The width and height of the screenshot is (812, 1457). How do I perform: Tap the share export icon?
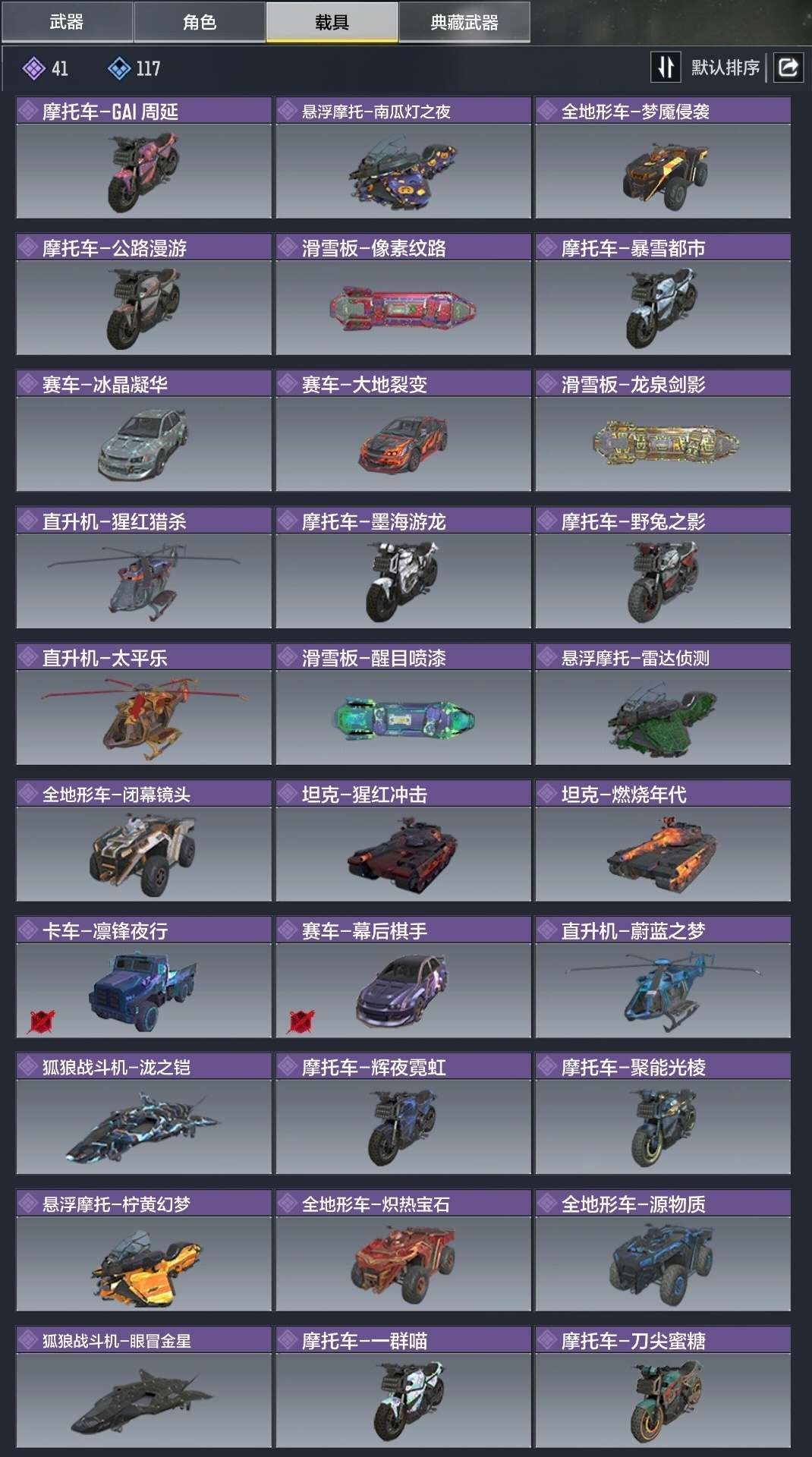pos(788,68)
